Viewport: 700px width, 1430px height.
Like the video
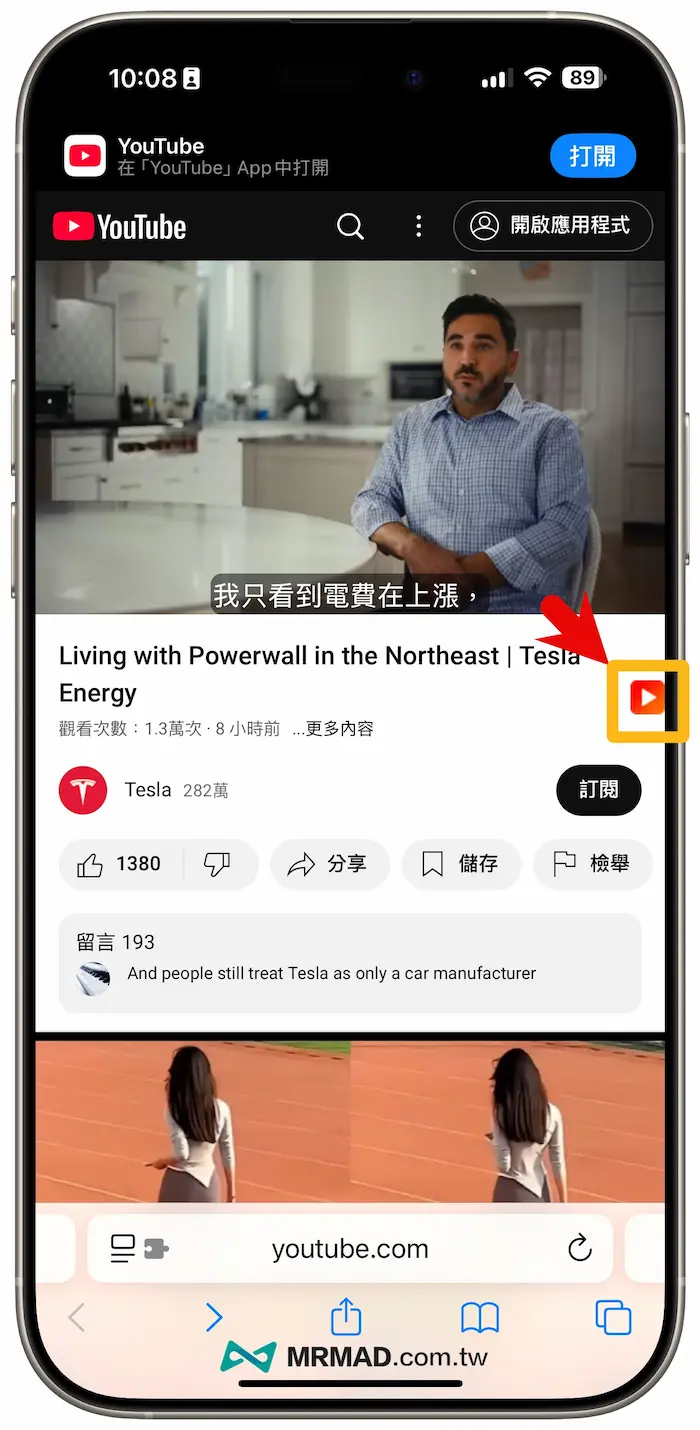click(122, 864)
